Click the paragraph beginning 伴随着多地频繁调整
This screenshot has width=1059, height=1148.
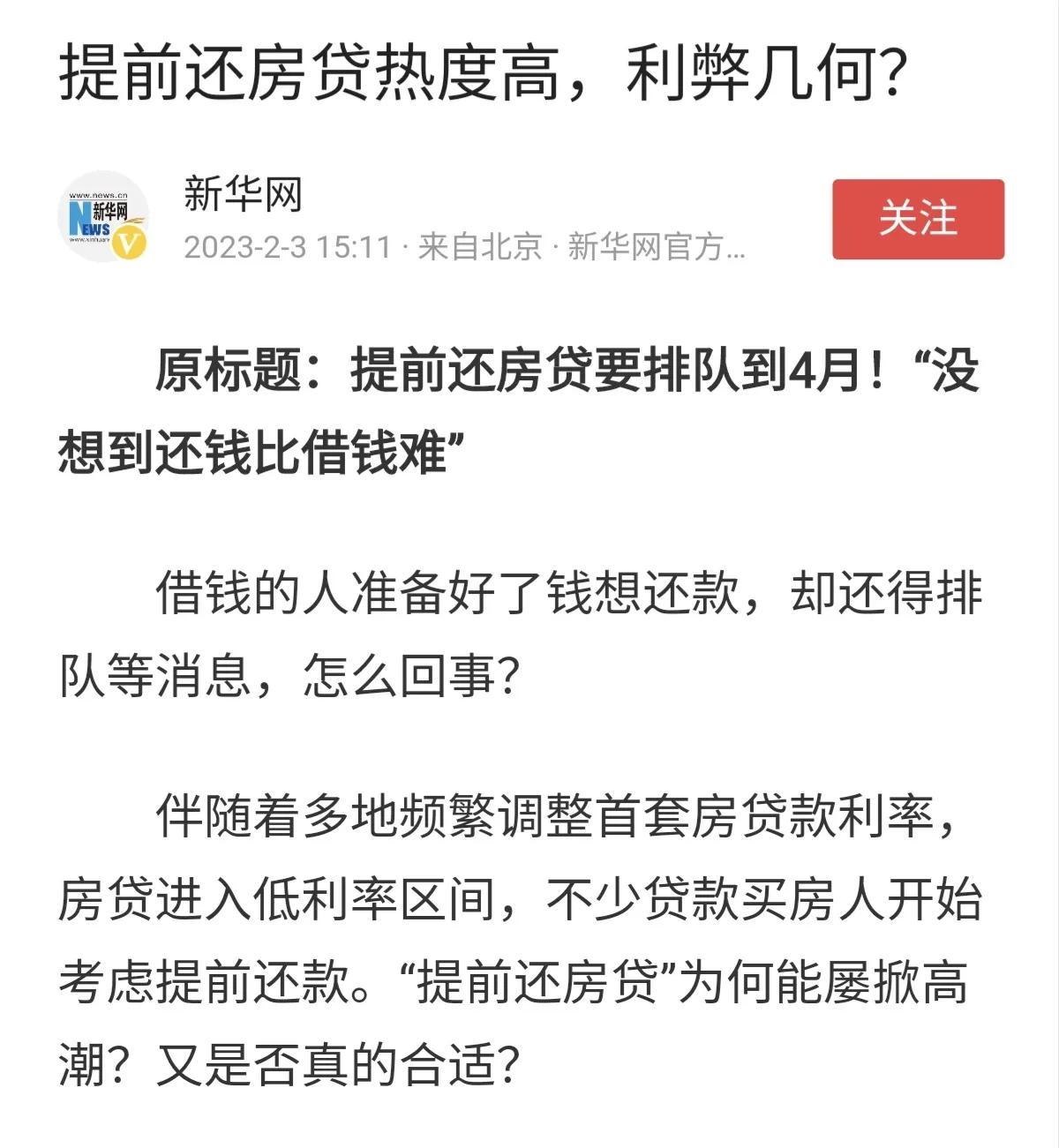click(x=529, y=816)
